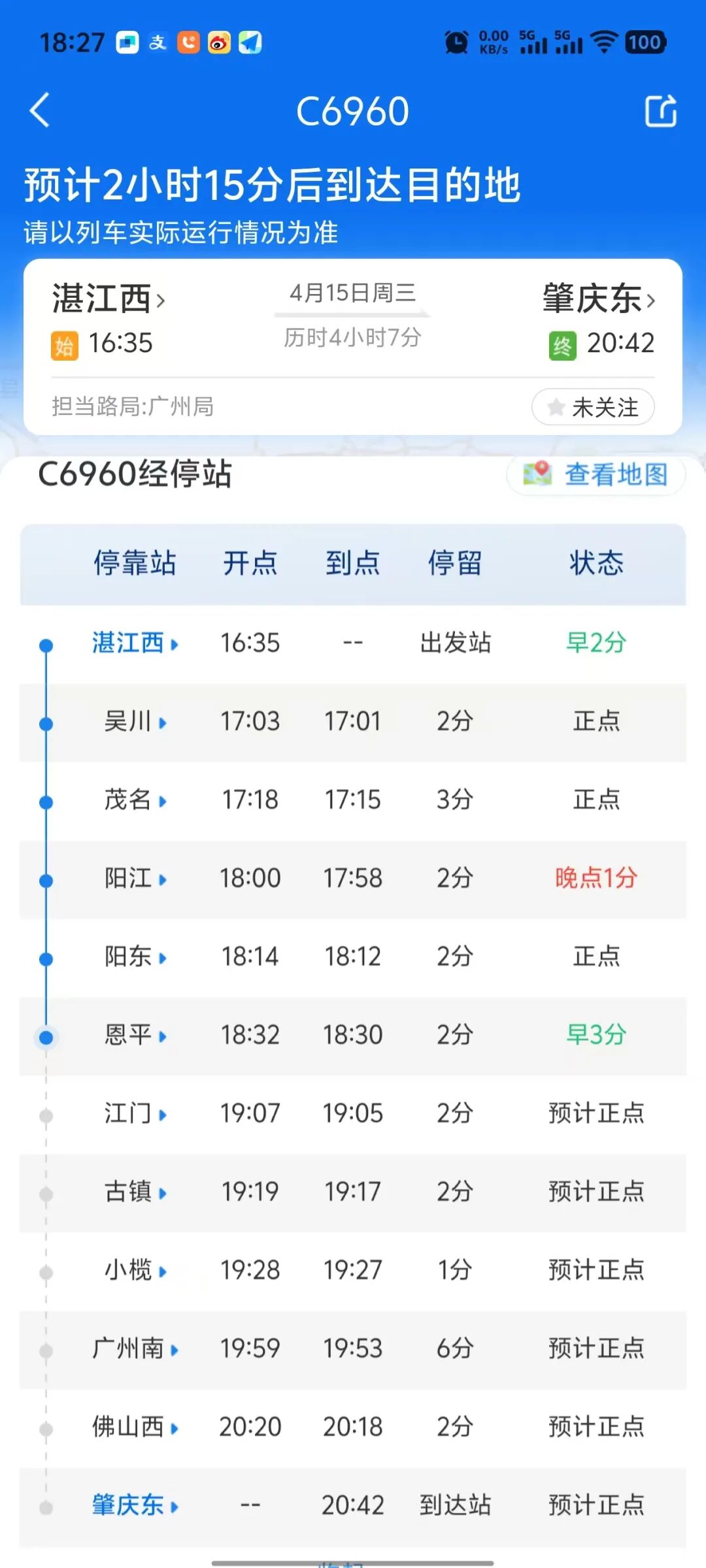Share train C6960 details
The height and width of the screenshot is (1568, 706).
coord(660,110)
